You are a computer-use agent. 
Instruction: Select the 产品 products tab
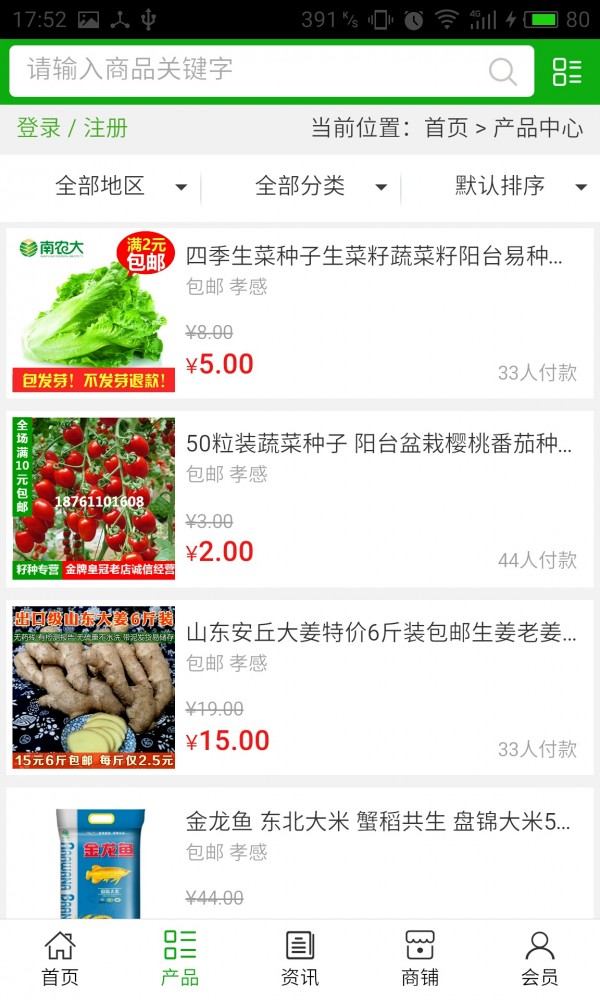pyautogui.click(x=180, y=959)
